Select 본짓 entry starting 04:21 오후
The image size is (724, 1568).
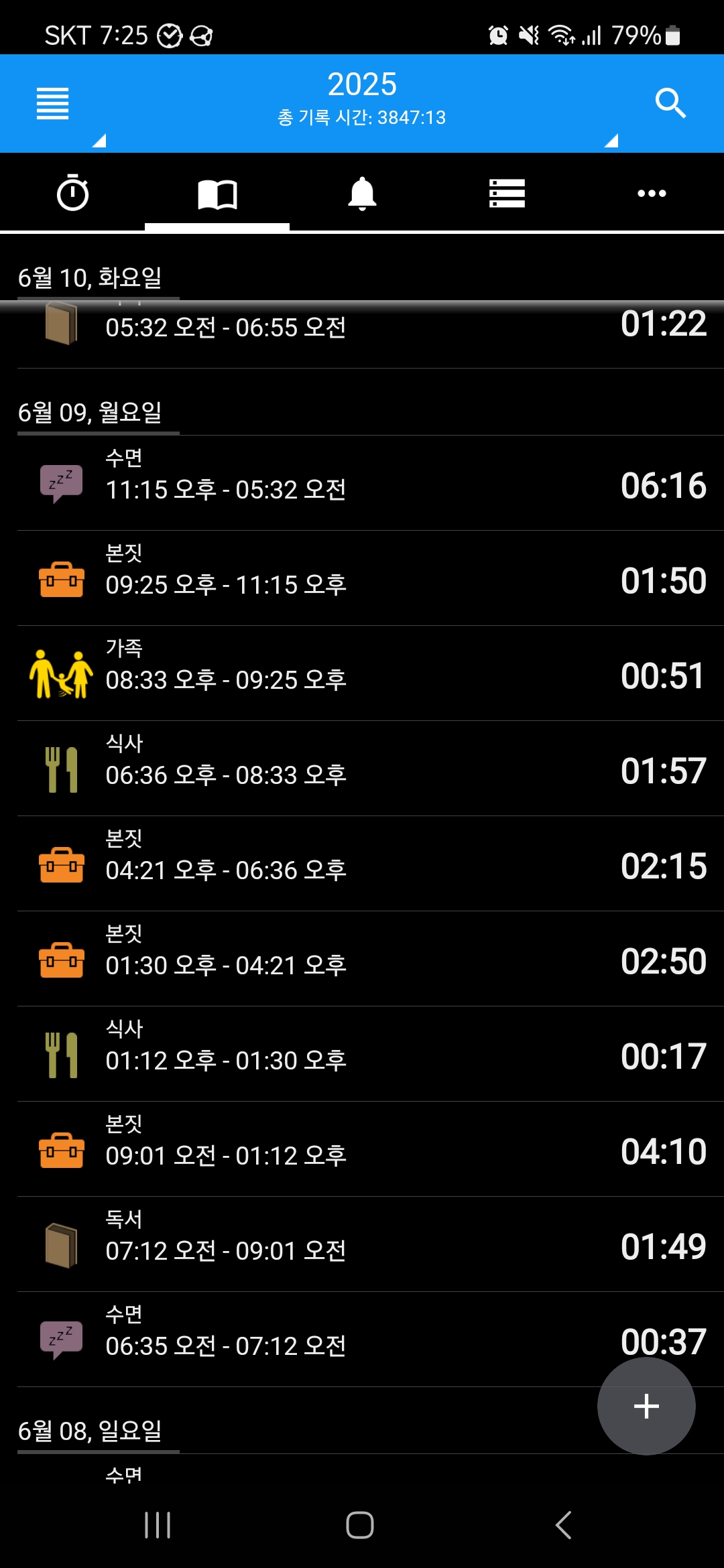click(x=362, y=864)
